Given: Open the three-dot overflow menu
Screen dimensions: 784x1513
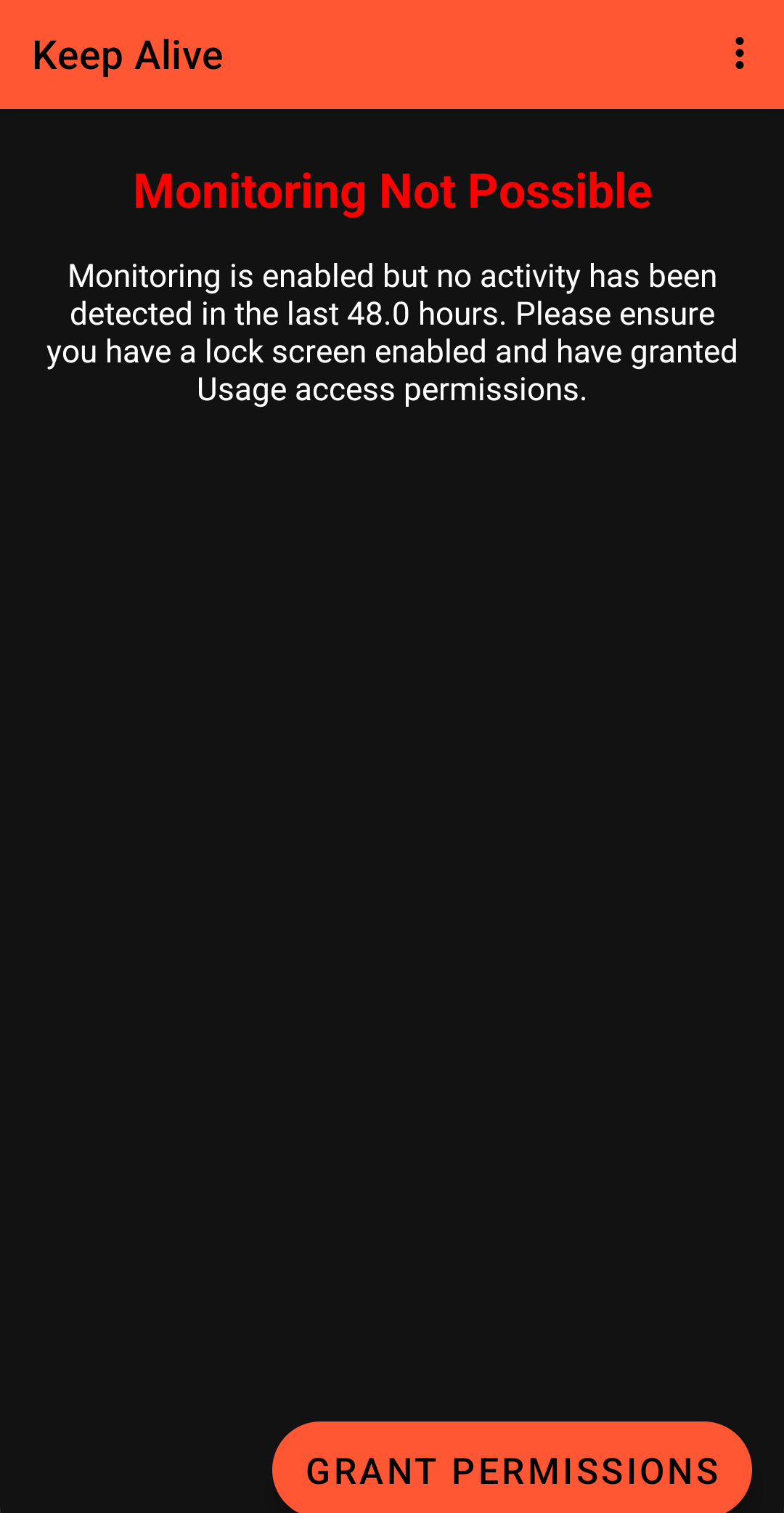Looking at the screenshot, I should click(739, 54).
